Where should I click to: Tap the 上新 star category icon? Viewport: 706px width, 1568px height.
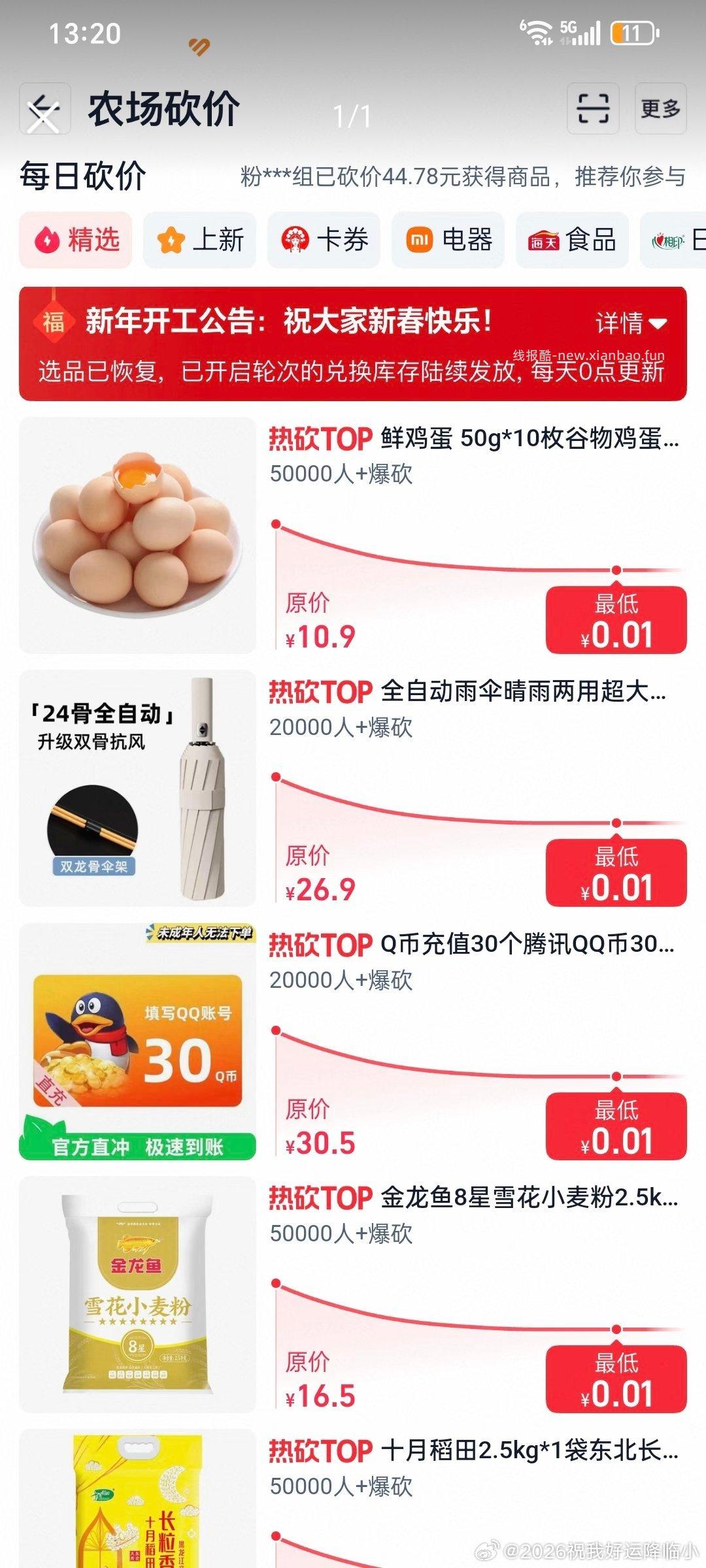172,240
